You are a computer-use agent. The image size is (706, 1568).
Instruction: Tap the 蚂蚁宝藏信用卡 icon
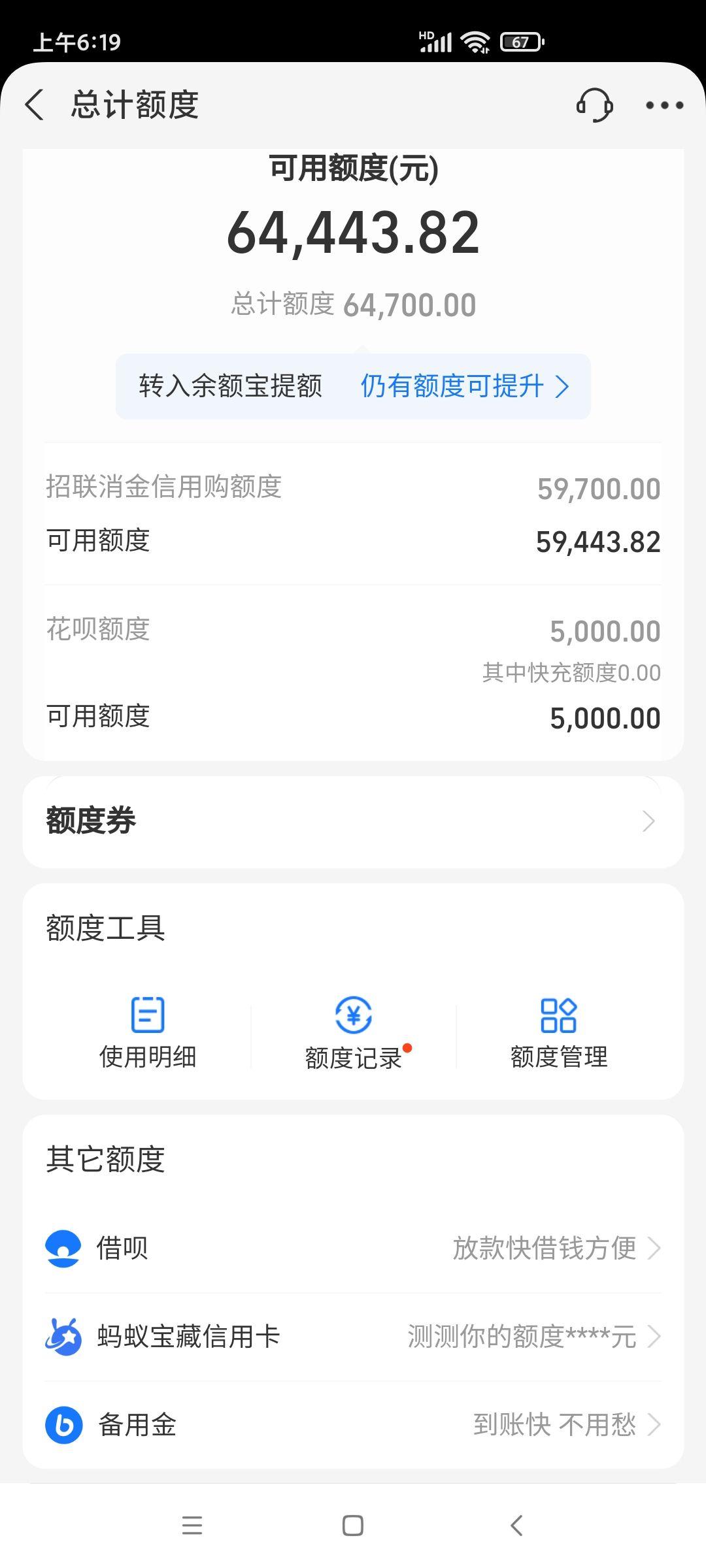tap(63, 1337)
